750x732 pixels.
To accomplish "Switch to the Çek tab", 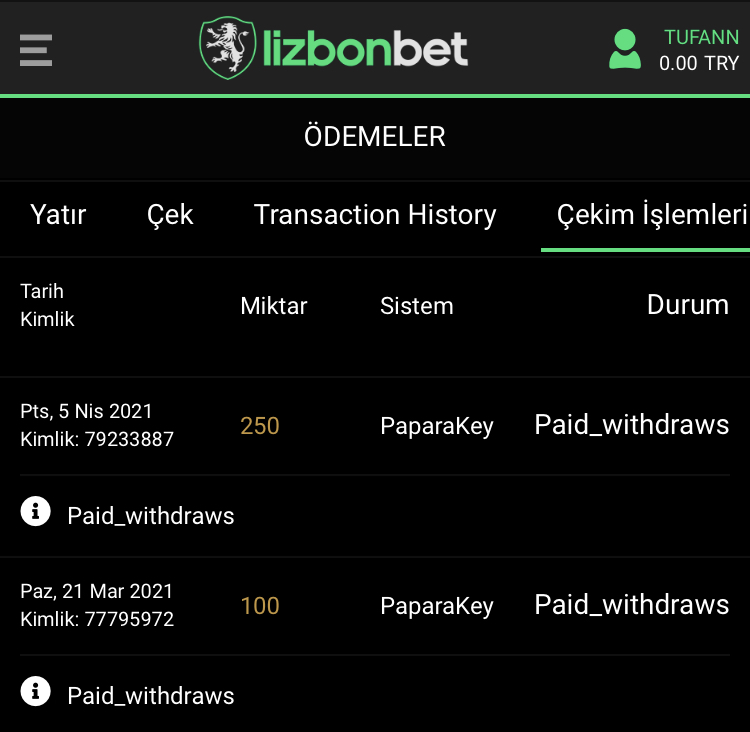I will coord(170,215).
